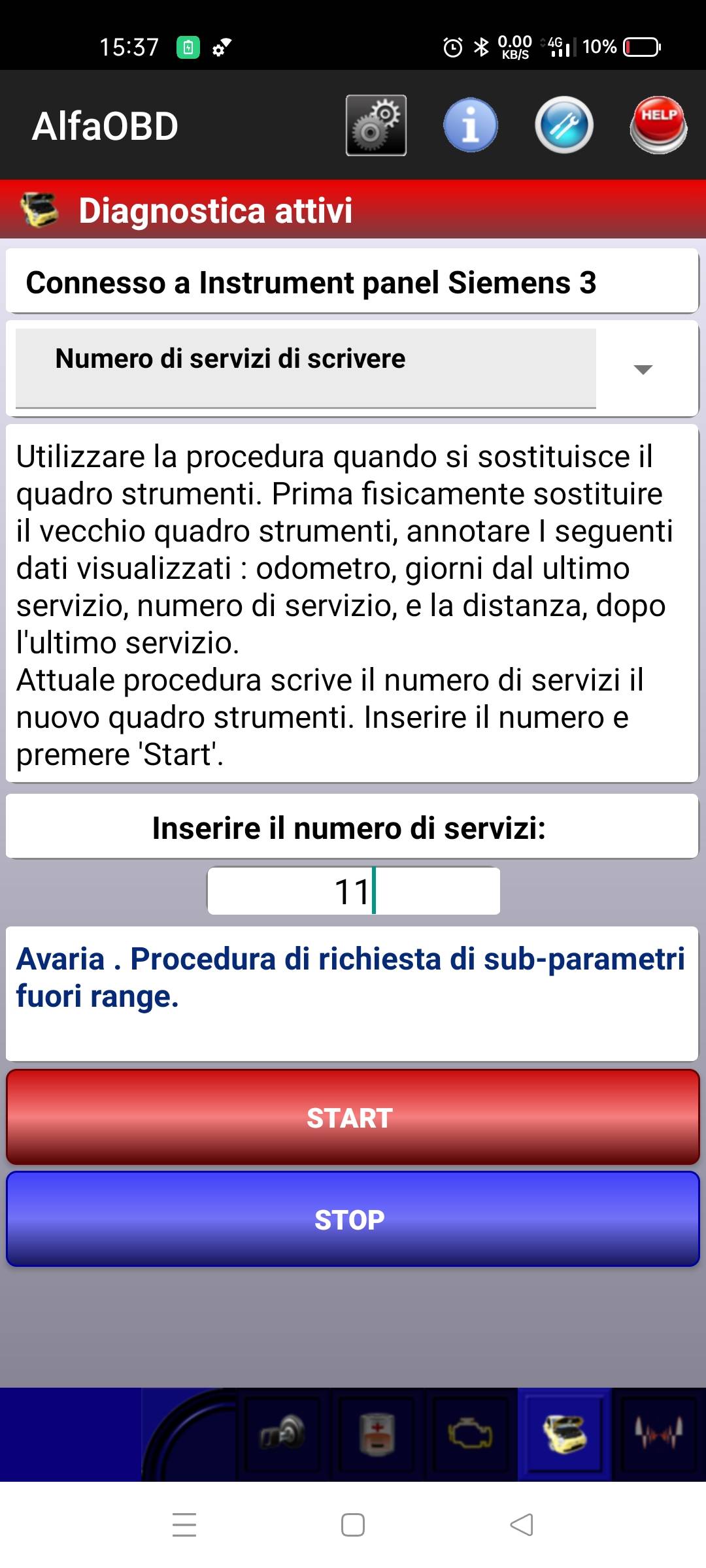This screenshot has height=1568, width=706.
Task: Open the gears settings icon
Action: (376, 125)
